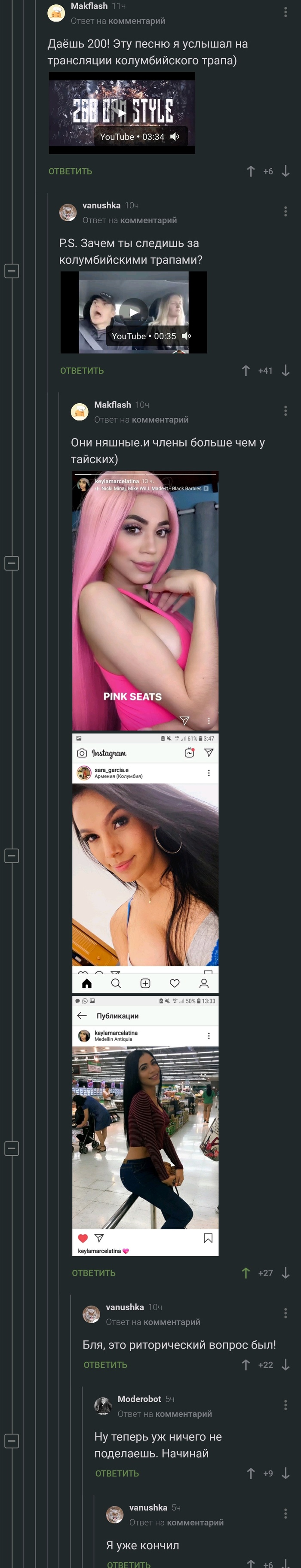Image resolution: width=301 pixels, height=1568 pixels.
Task: Open overflow menu on Makflash's first comment
Action: click(x=285, y=12)
